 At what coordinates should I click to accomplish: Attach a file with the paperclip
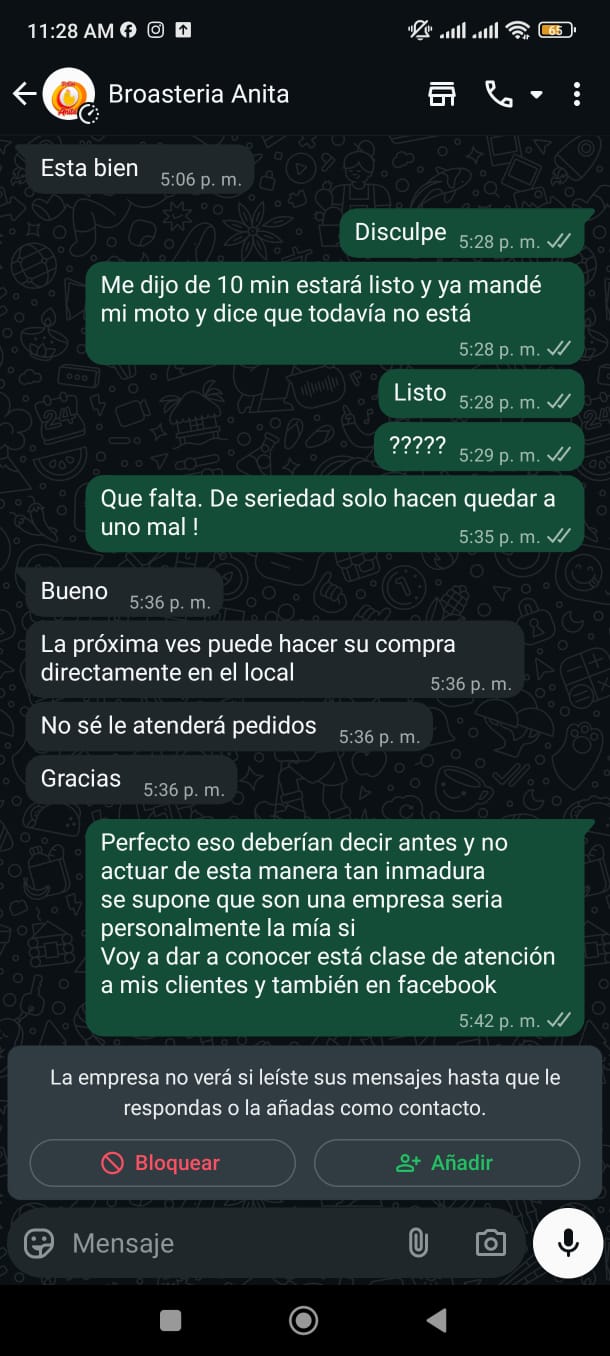coord(418,1243)
